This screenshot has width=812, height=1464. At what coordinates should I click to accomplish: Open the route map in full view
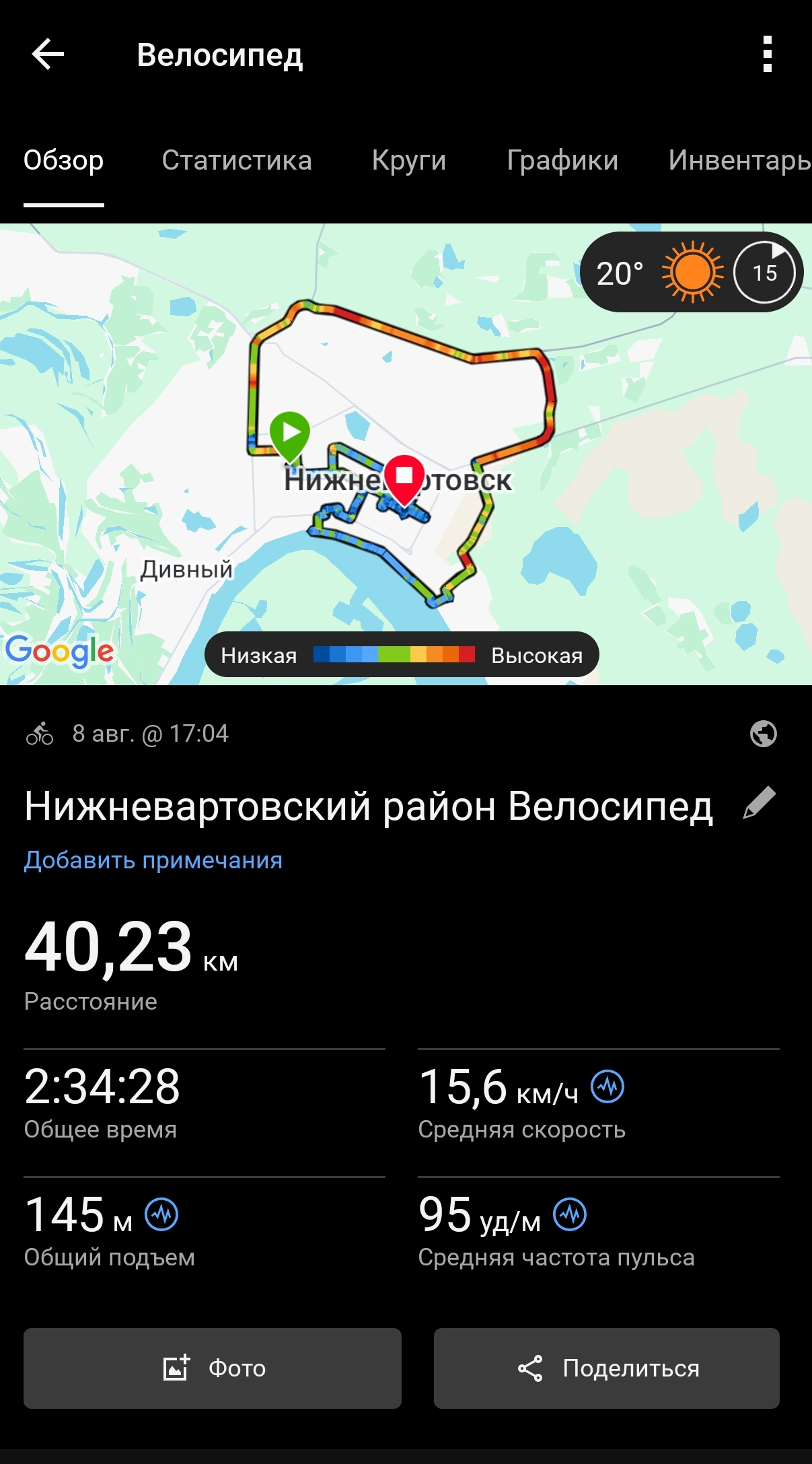[x=406, y=454]
